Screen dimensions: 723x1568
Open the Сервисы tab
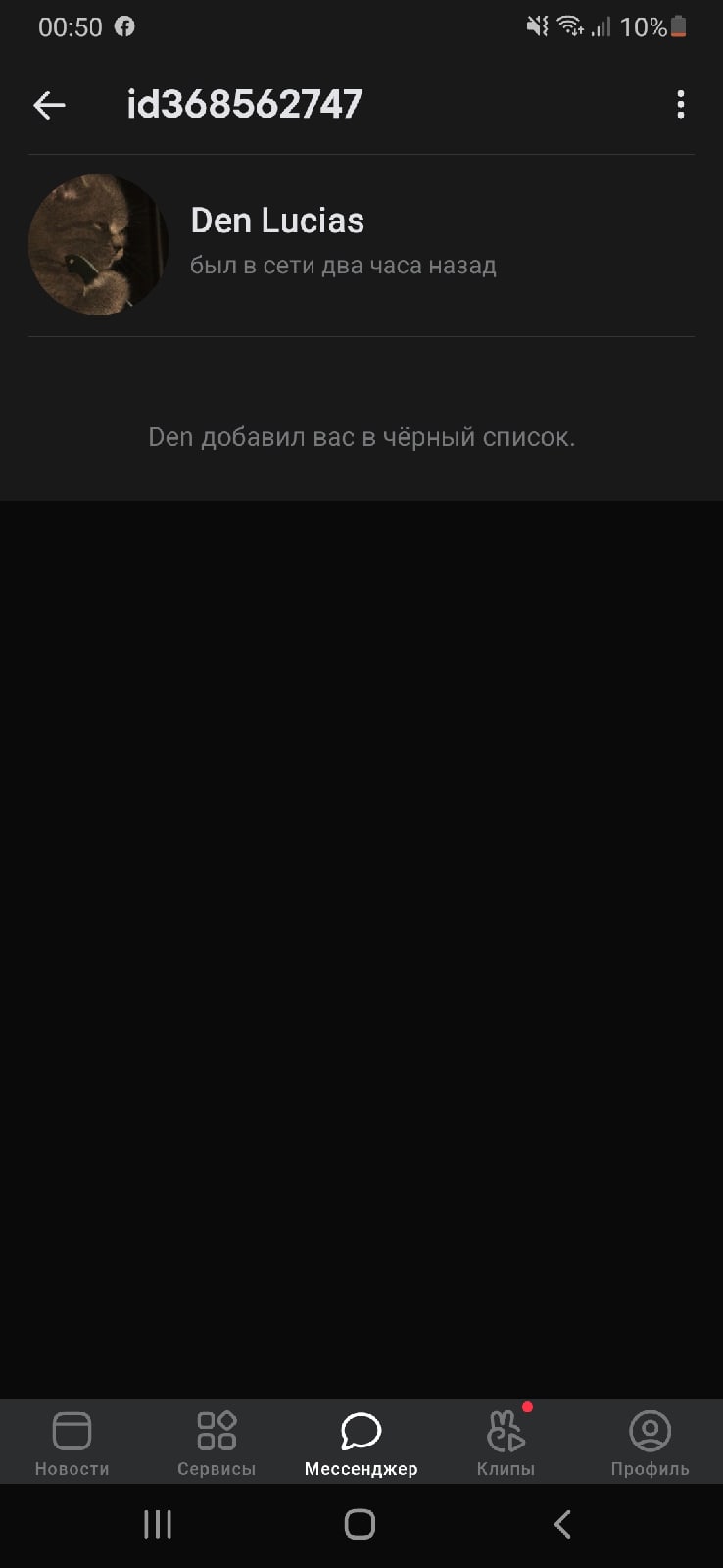217,1442
